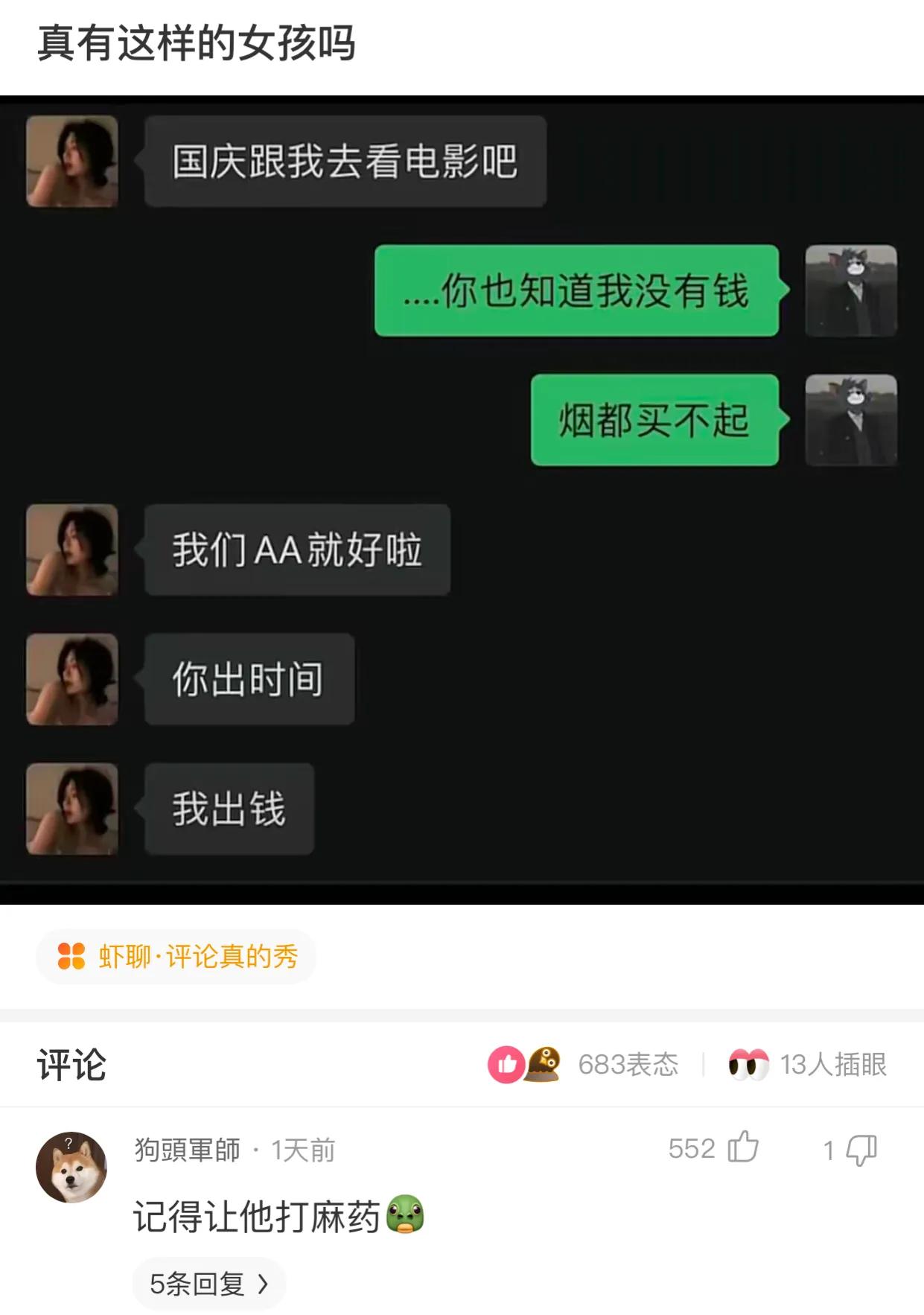Dislike the comment with the thumbs-down

tap(860, 1150)
